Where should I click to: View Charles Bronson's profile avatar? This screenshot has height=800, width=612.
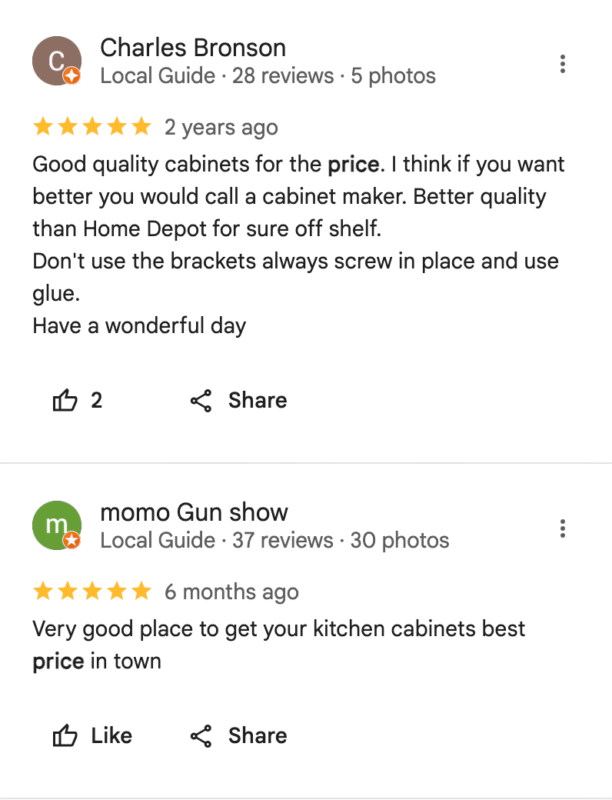coord(56,62)
